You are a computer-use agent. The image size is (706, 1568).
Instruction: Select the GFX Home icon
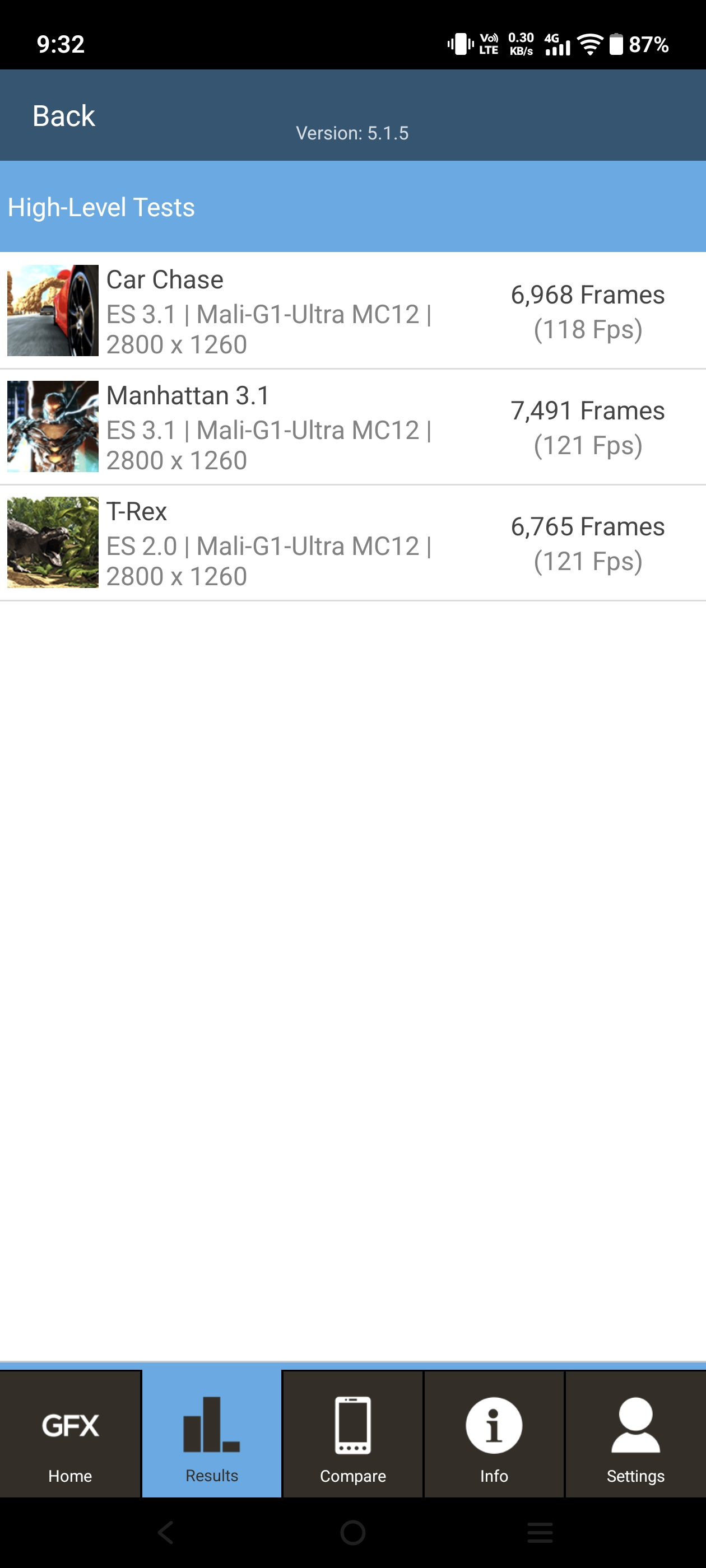click(69, 1425)
